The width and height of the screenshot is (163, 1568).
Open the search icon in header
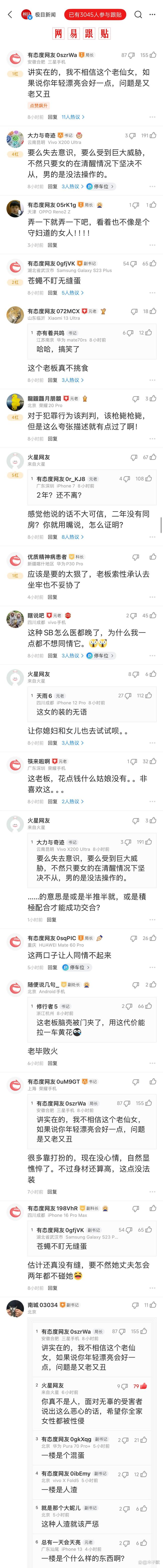(x=138, y=15)
